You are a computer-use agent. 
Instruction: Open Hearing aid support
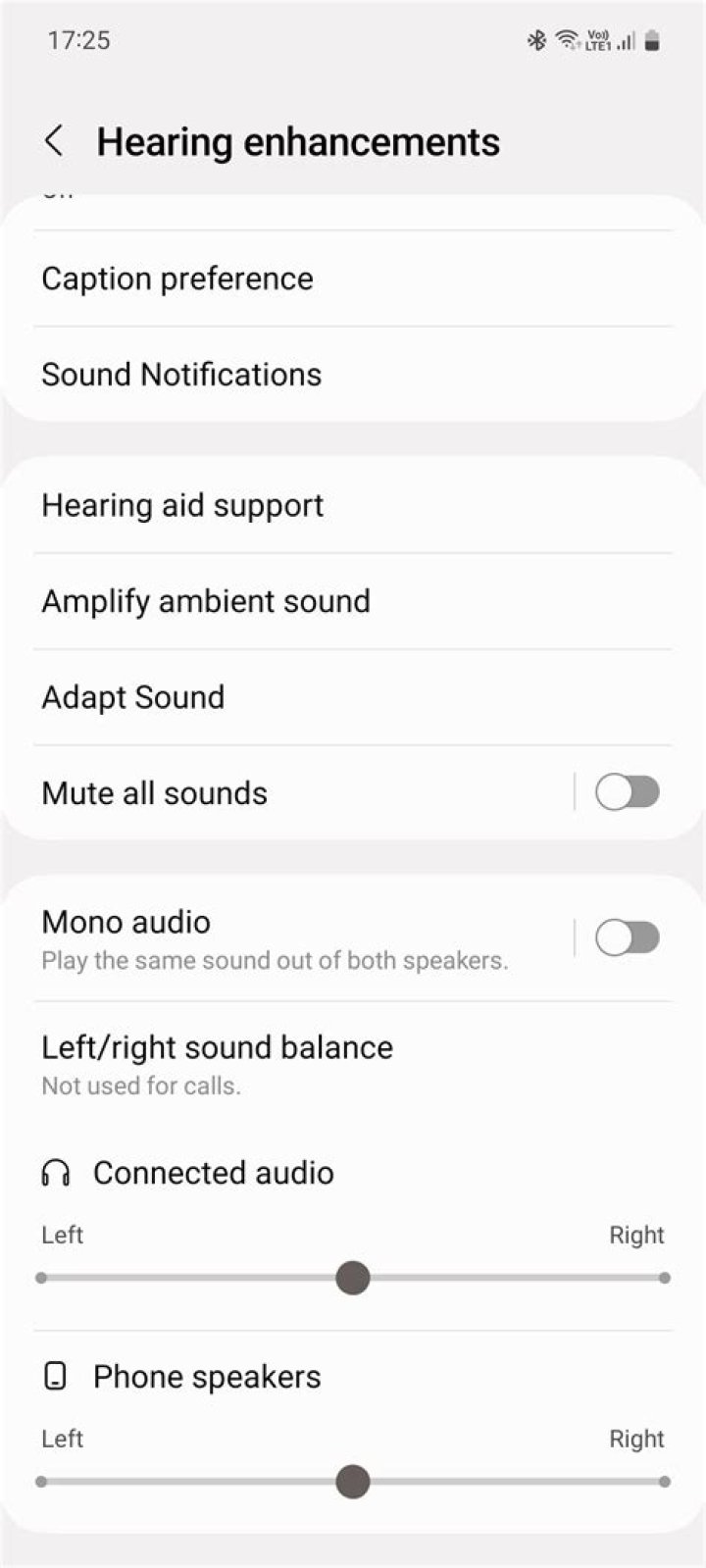(182, 506)
